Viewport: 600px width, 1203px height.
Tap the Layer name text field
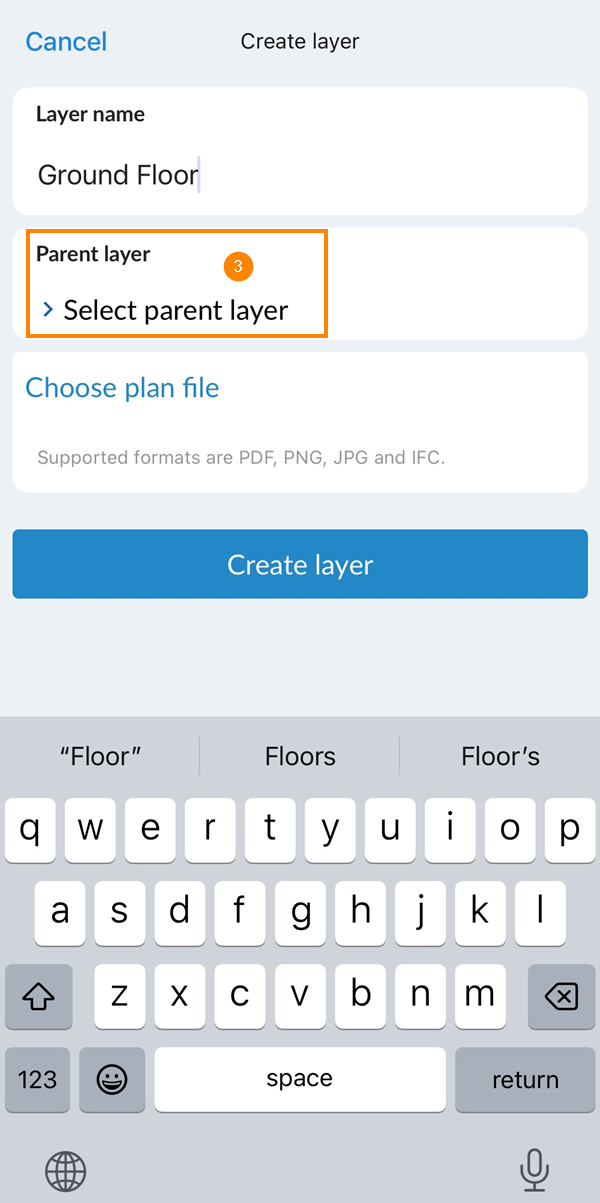[x=300, y=175]
